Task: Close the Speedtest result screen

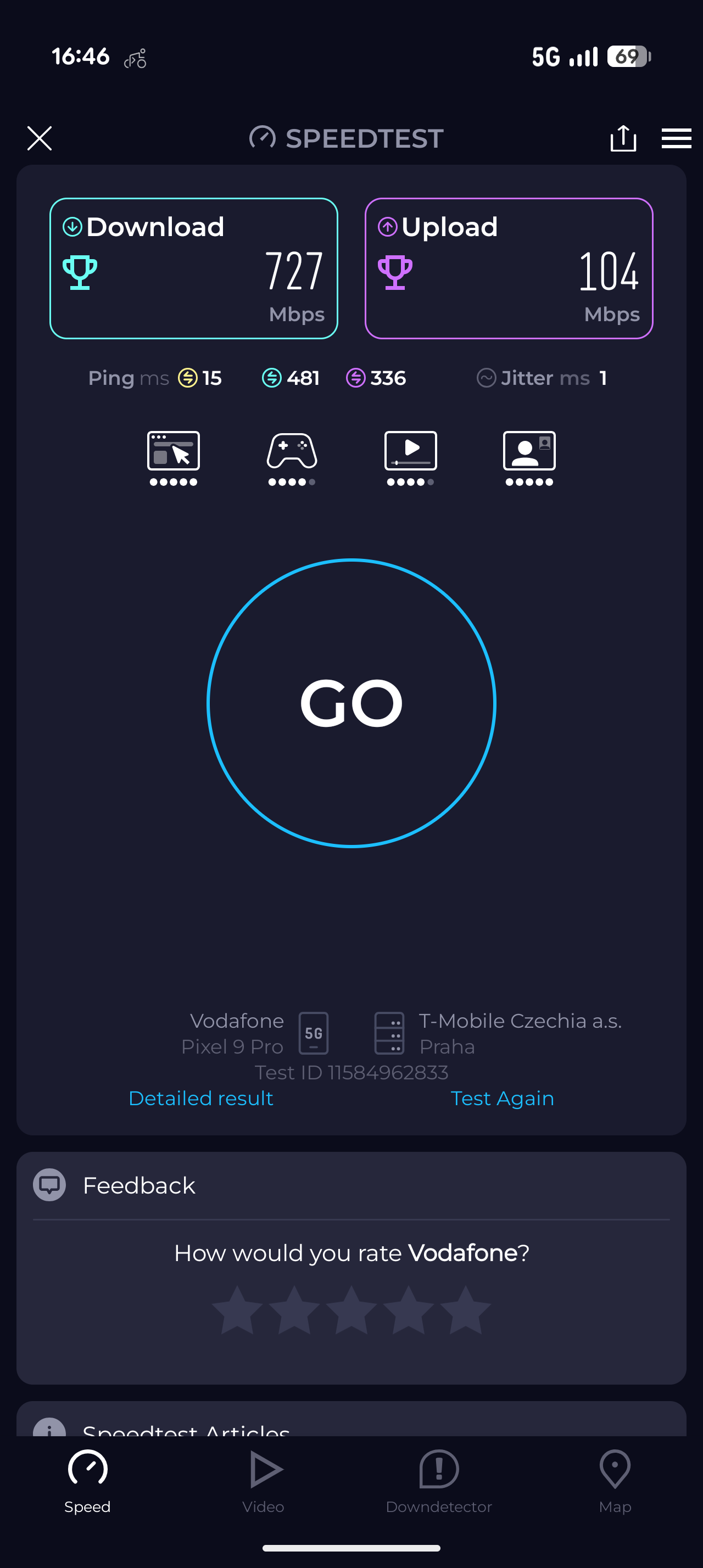Action: coord(40,138)
